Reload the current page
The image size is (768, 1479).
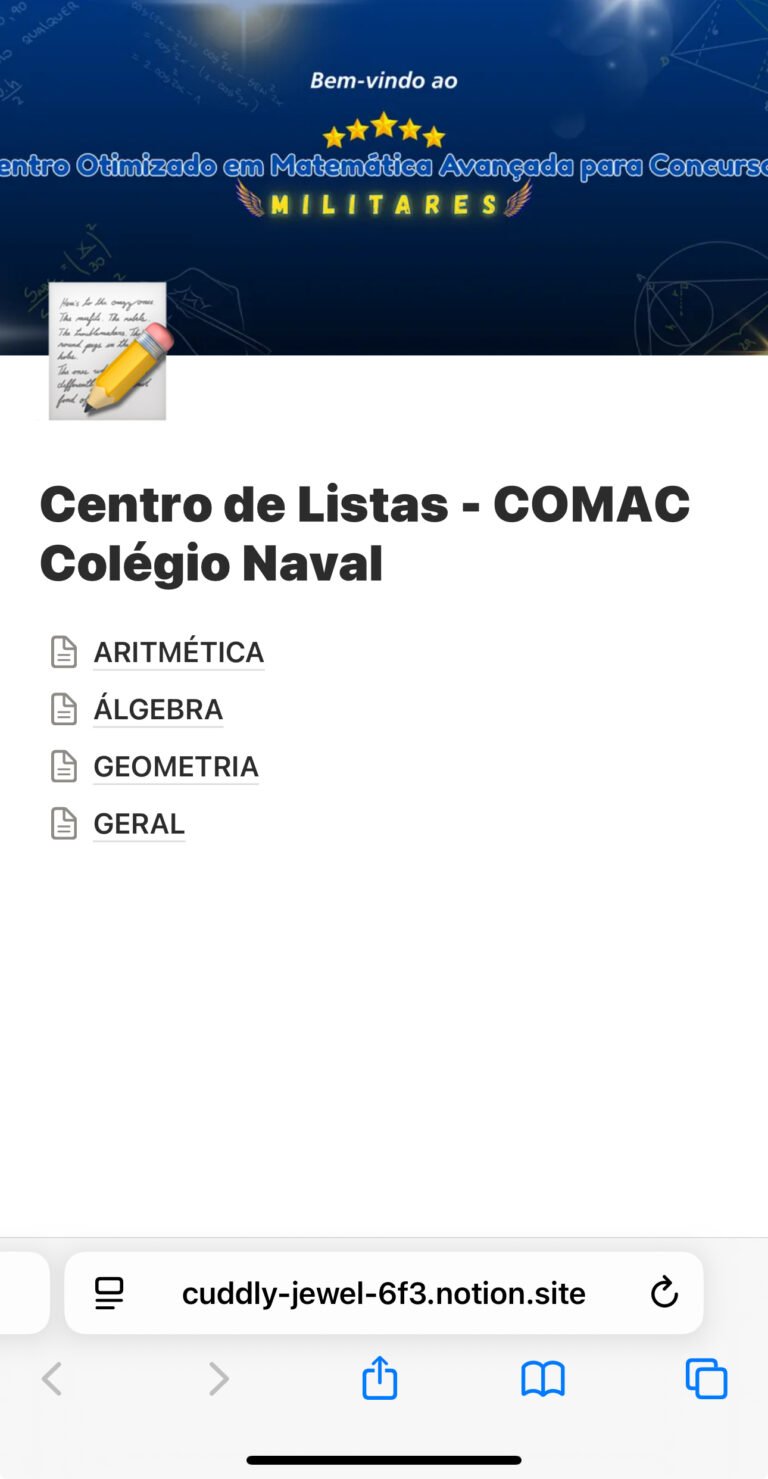[664, 1293]
